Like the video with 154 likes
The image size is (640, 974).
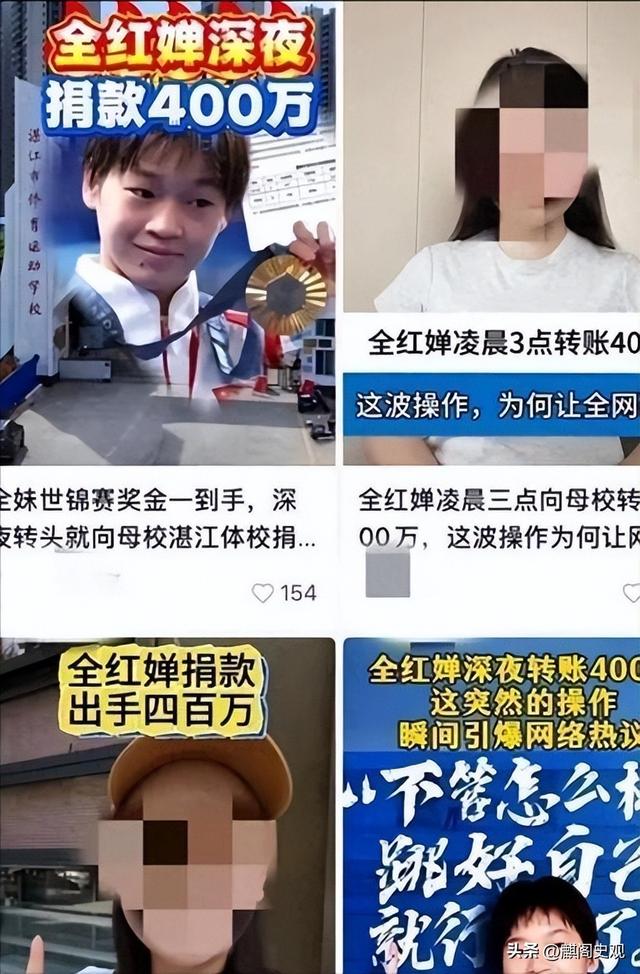(x=263, y=593)
